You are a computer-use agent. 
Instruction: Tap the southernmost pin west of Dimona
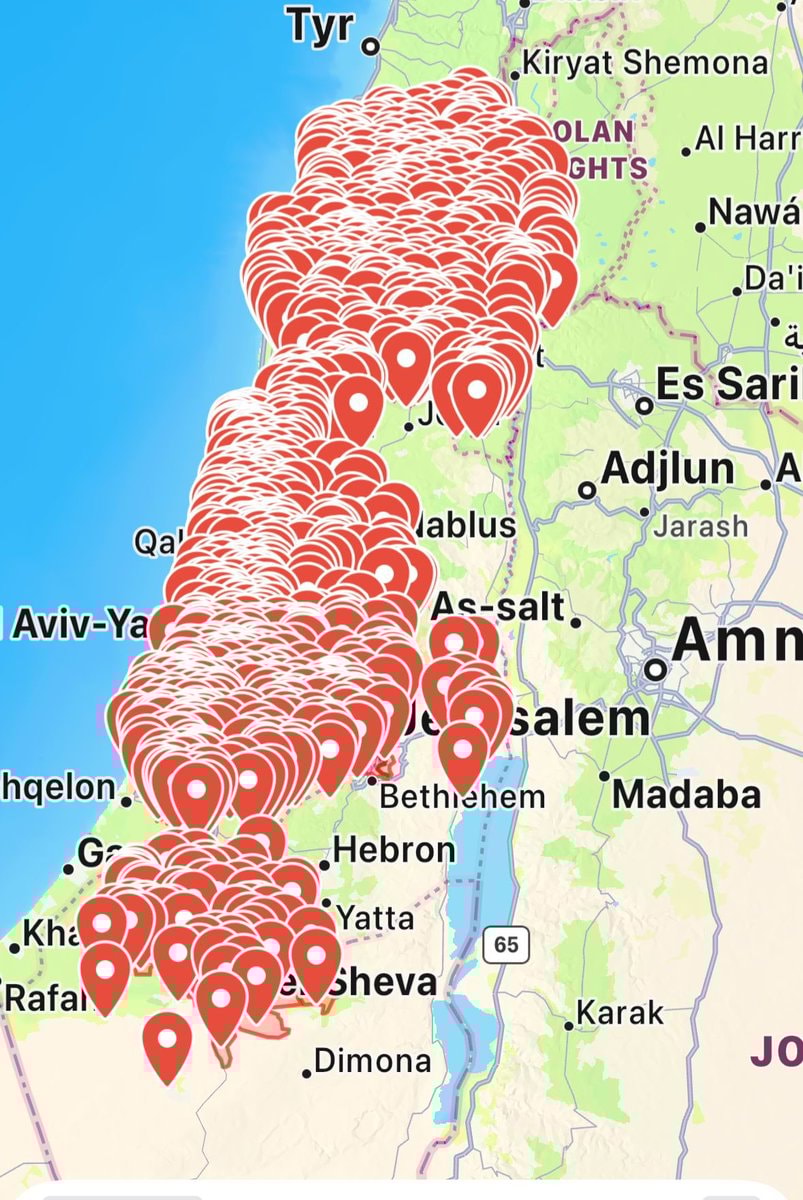pyautogui.click(x=167, y=1042)
